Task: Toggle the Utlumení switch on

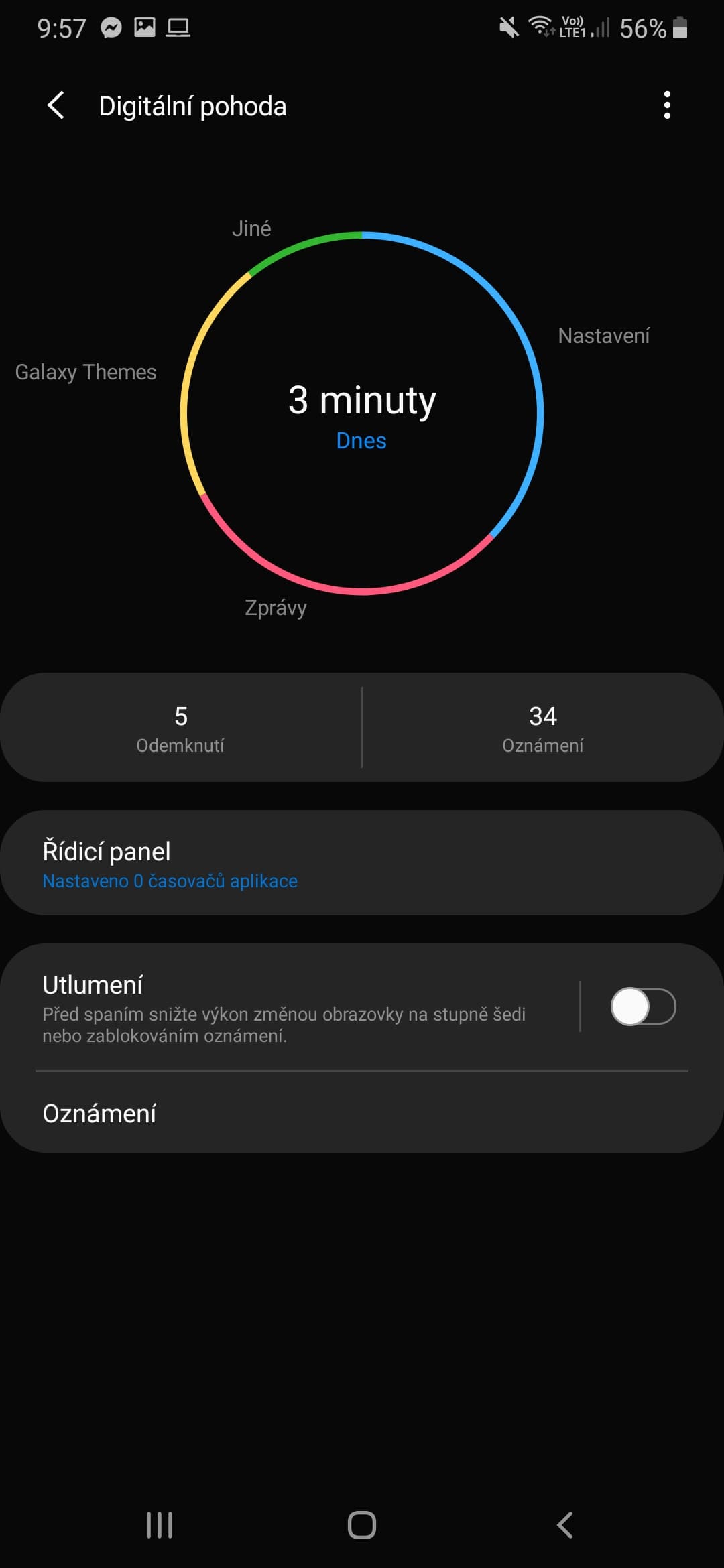Action: point(643,1006)
